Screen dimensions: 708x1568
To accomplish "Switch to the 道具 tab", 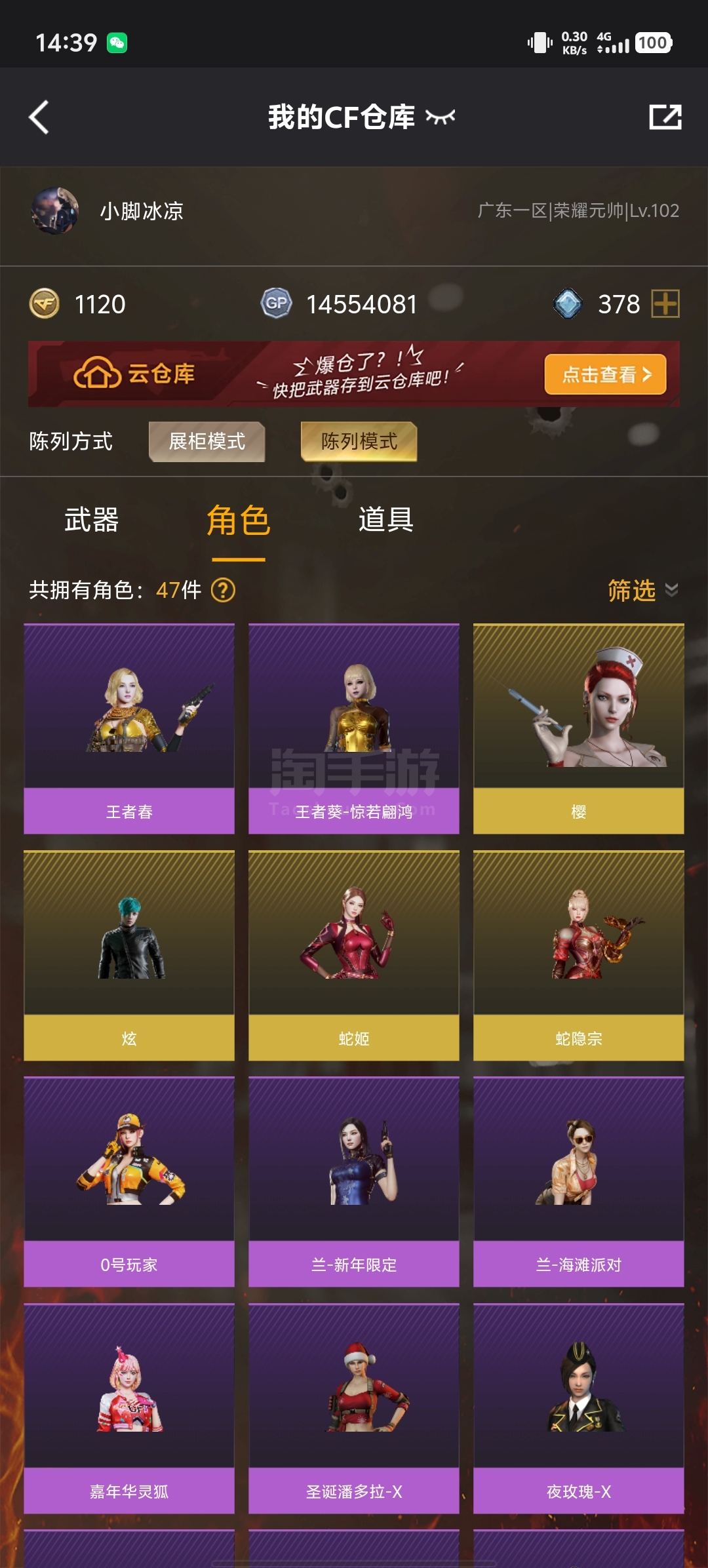I will pos(385,520).
